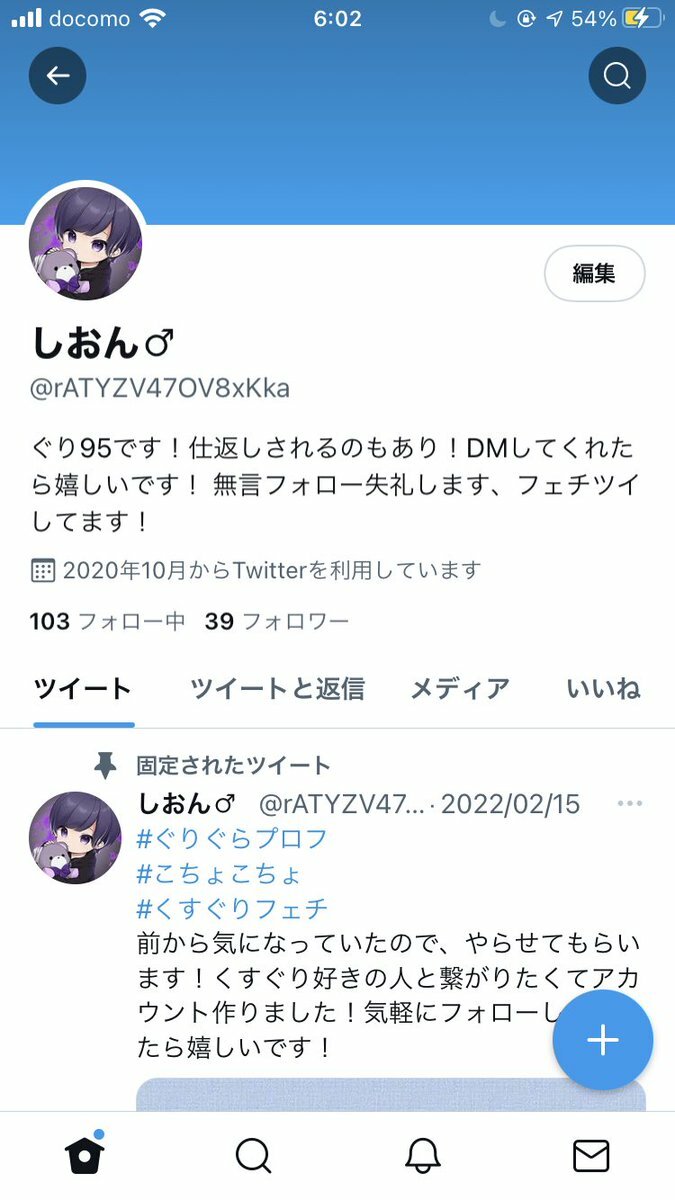View the 103 フォロー中 following list
Viewport: 675px width, 1200px height.
point(108,622)
